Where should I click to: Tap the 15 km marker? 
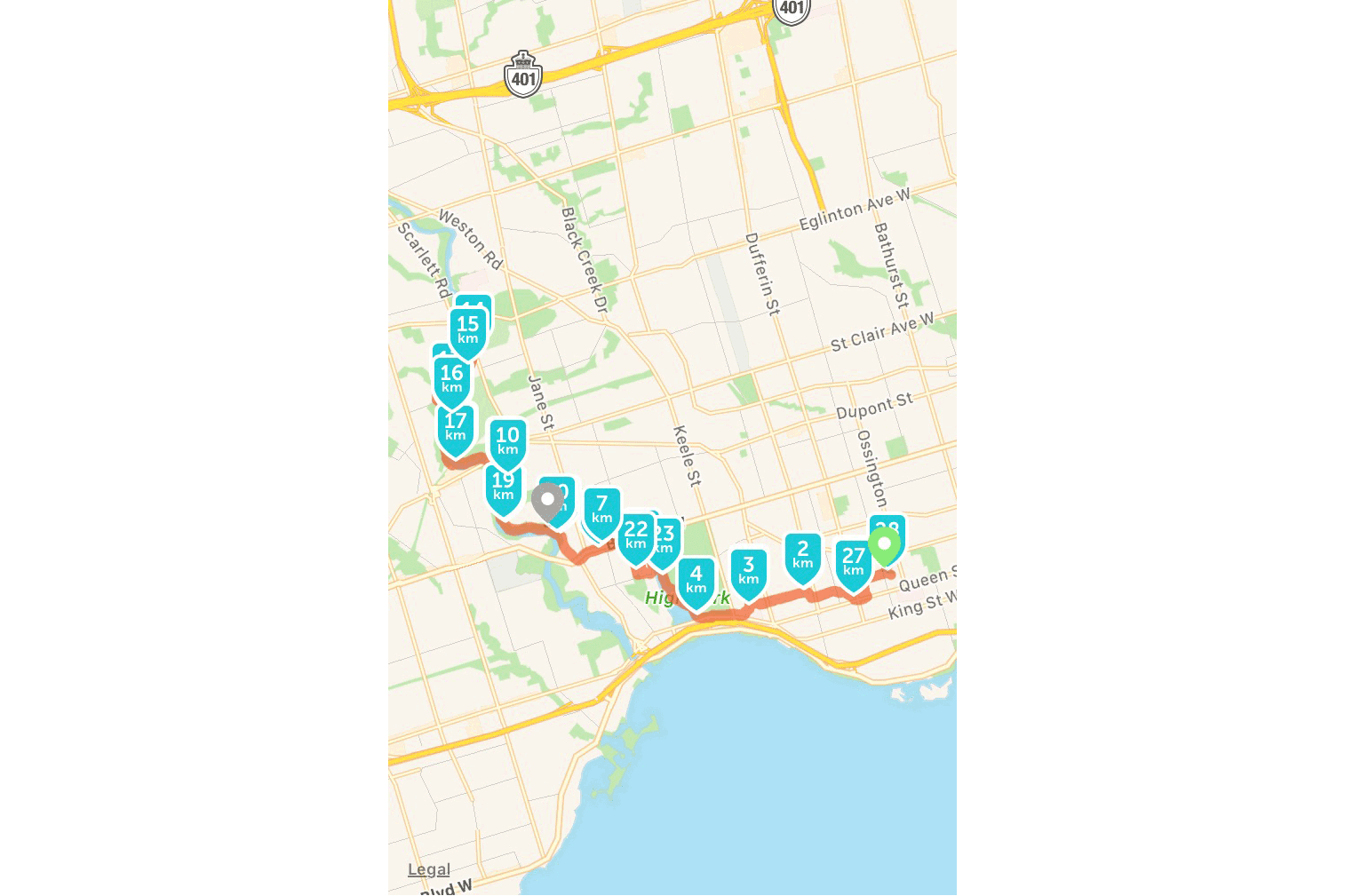[468, 330]
